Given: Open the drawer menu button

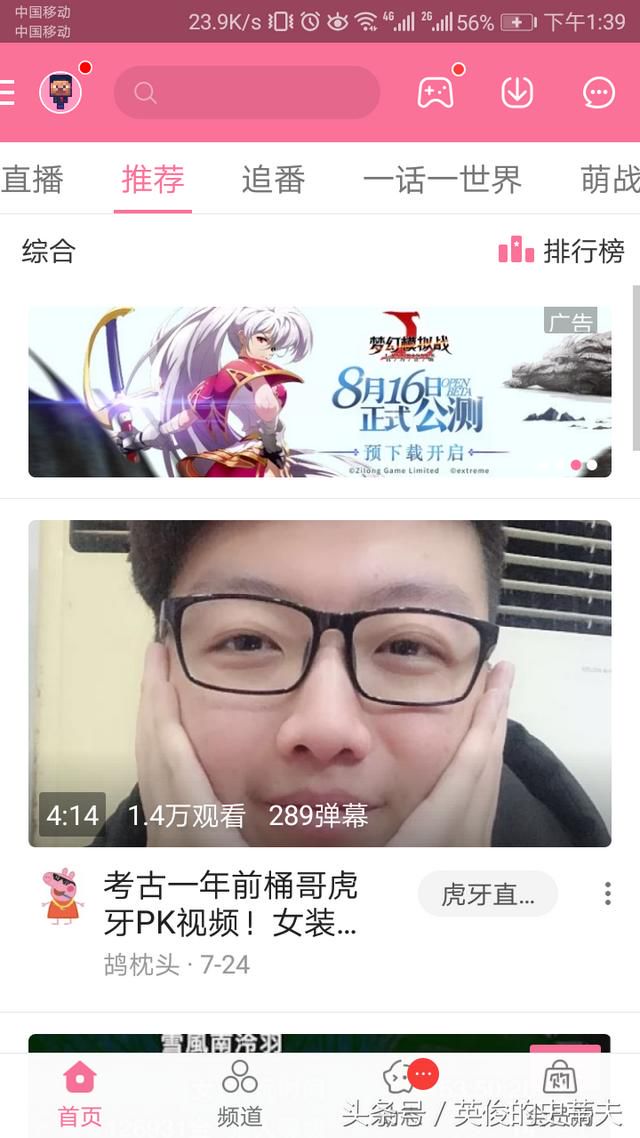Looking at the screenshot, I should pos(7,93).
